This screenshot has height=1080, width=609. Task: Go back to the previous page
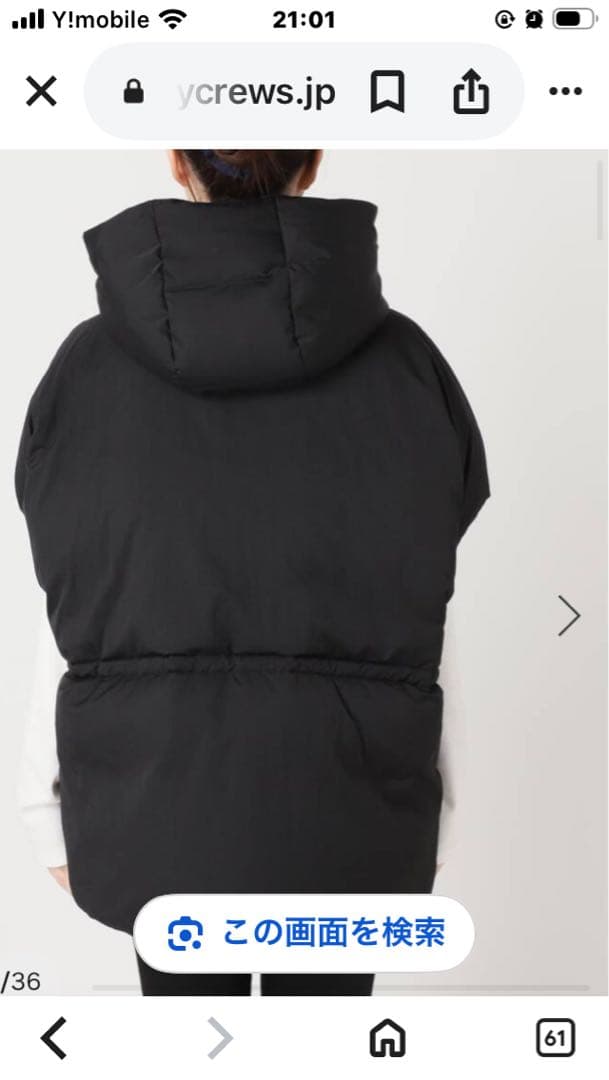point(54,1039)
